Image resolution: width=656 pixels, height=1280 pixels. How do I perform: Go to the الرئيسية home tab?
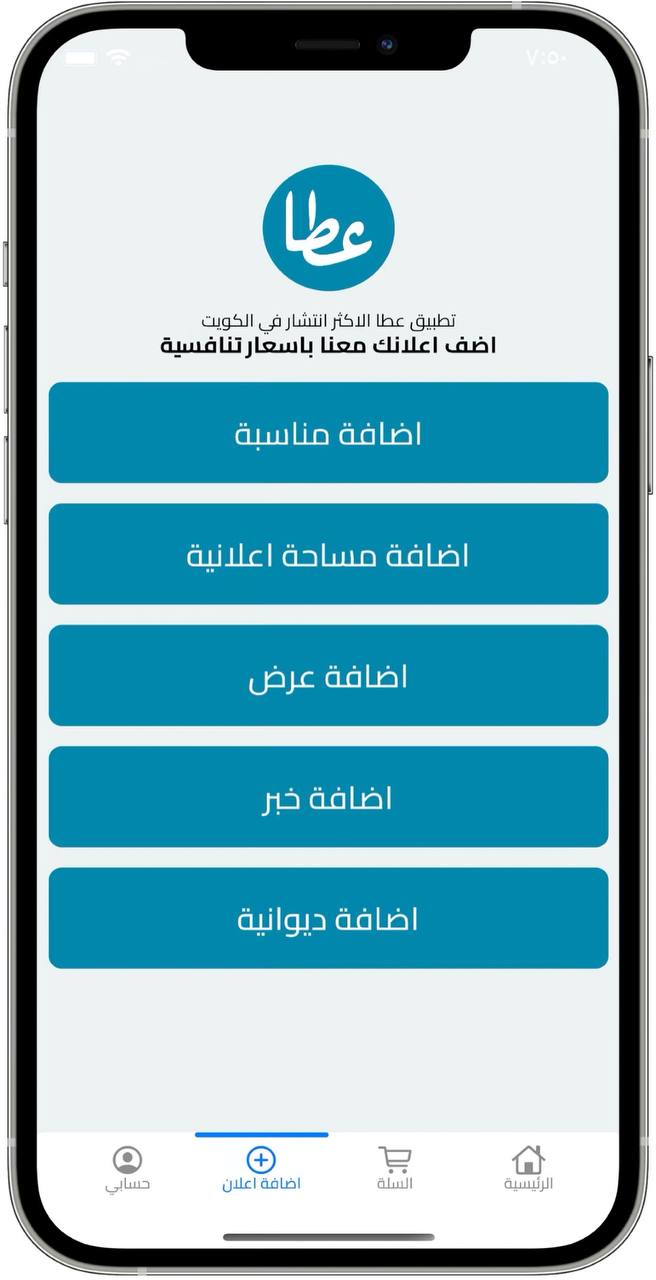[528, 1170]
